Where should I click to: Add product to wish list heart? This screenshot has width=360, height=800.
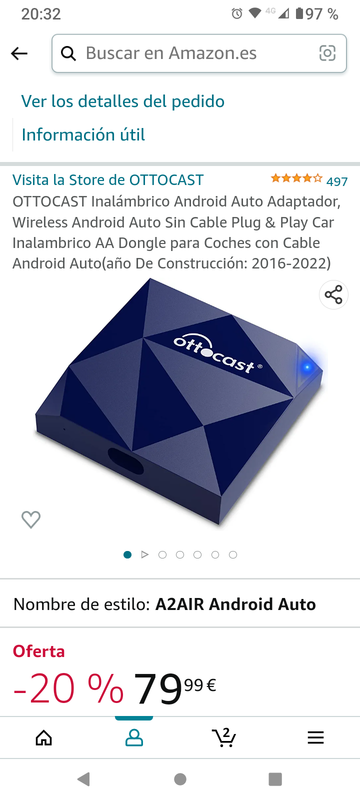pos(31,519)
